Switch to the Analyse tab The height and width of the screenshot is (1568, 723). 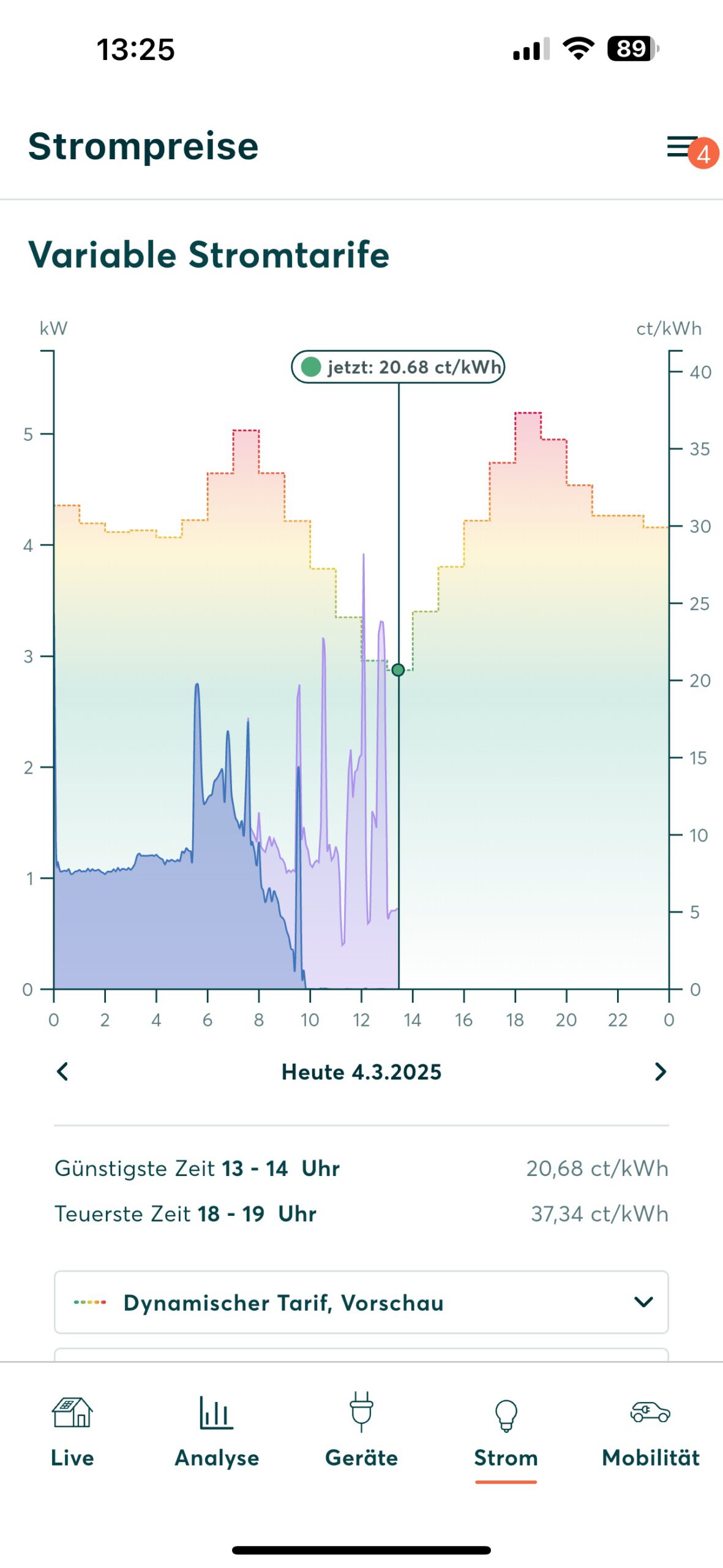(217, 1432)
